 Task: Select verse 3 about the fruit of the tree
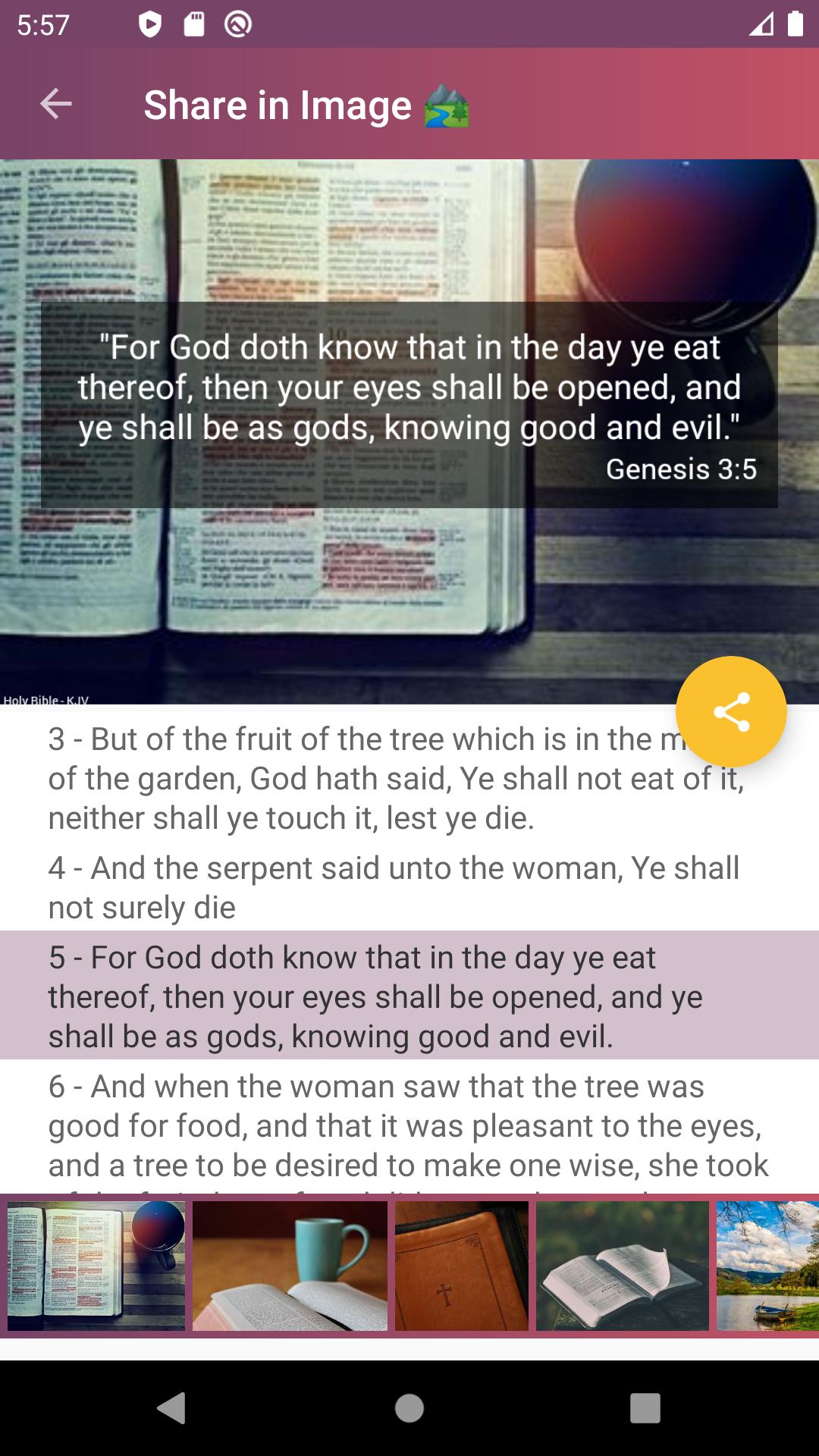(409, 778)
